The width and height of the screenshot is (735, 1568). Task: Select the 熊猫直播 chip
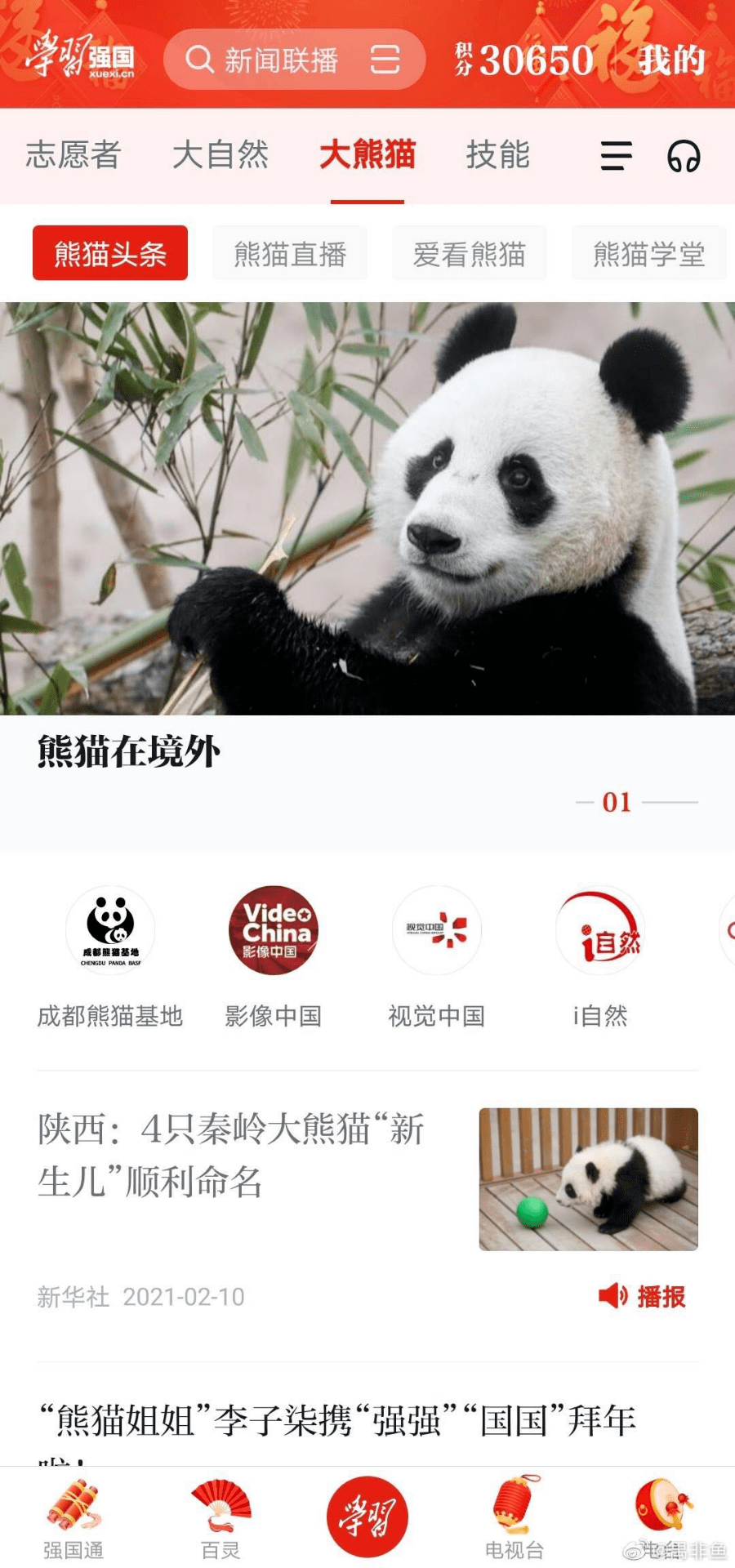point(290,253)
